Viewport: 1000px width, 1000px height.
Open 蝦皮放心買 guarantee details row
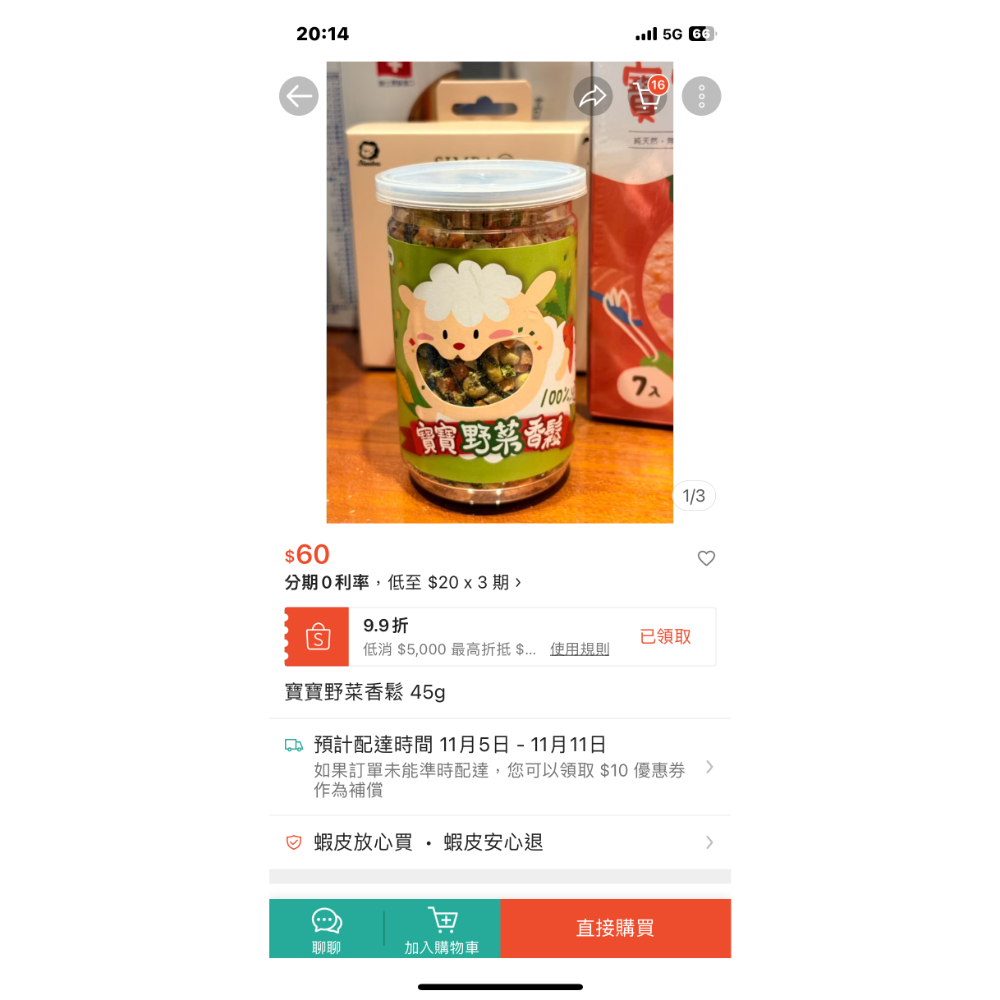[500, 842]
